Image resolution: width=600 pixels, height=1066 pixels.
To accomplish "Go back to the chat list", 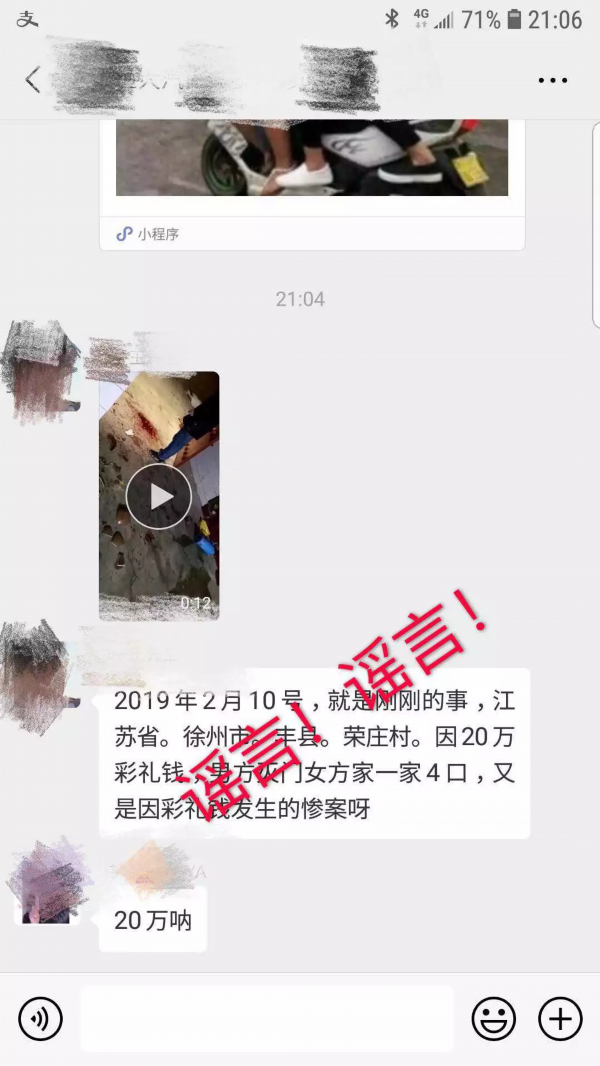I will tap(32, 80).
